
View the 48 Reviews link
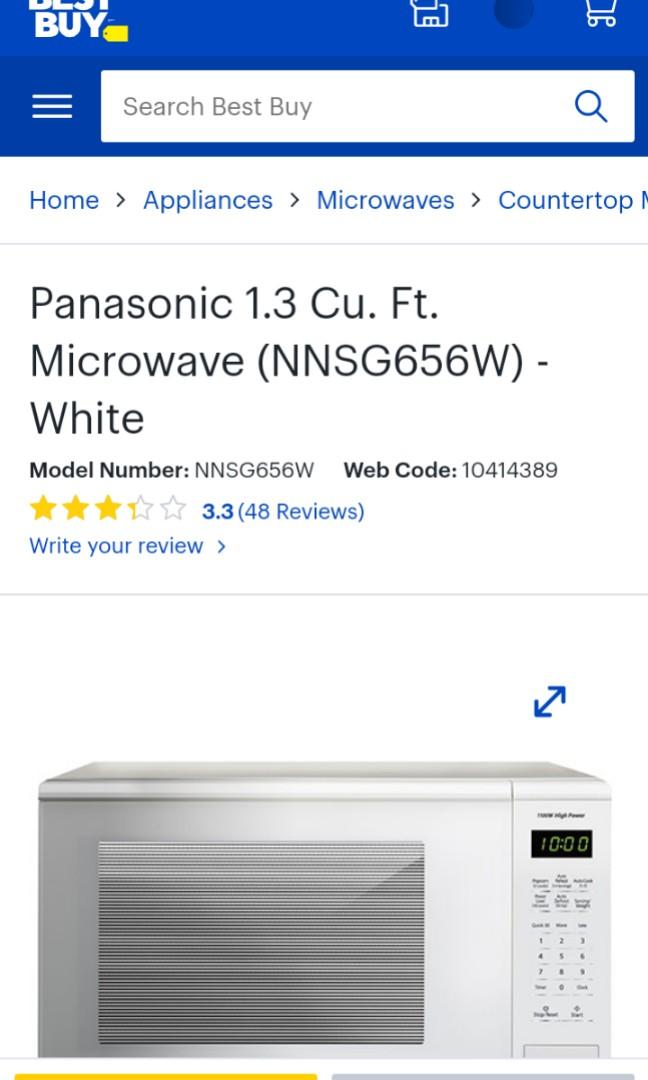tap(300, 511)
